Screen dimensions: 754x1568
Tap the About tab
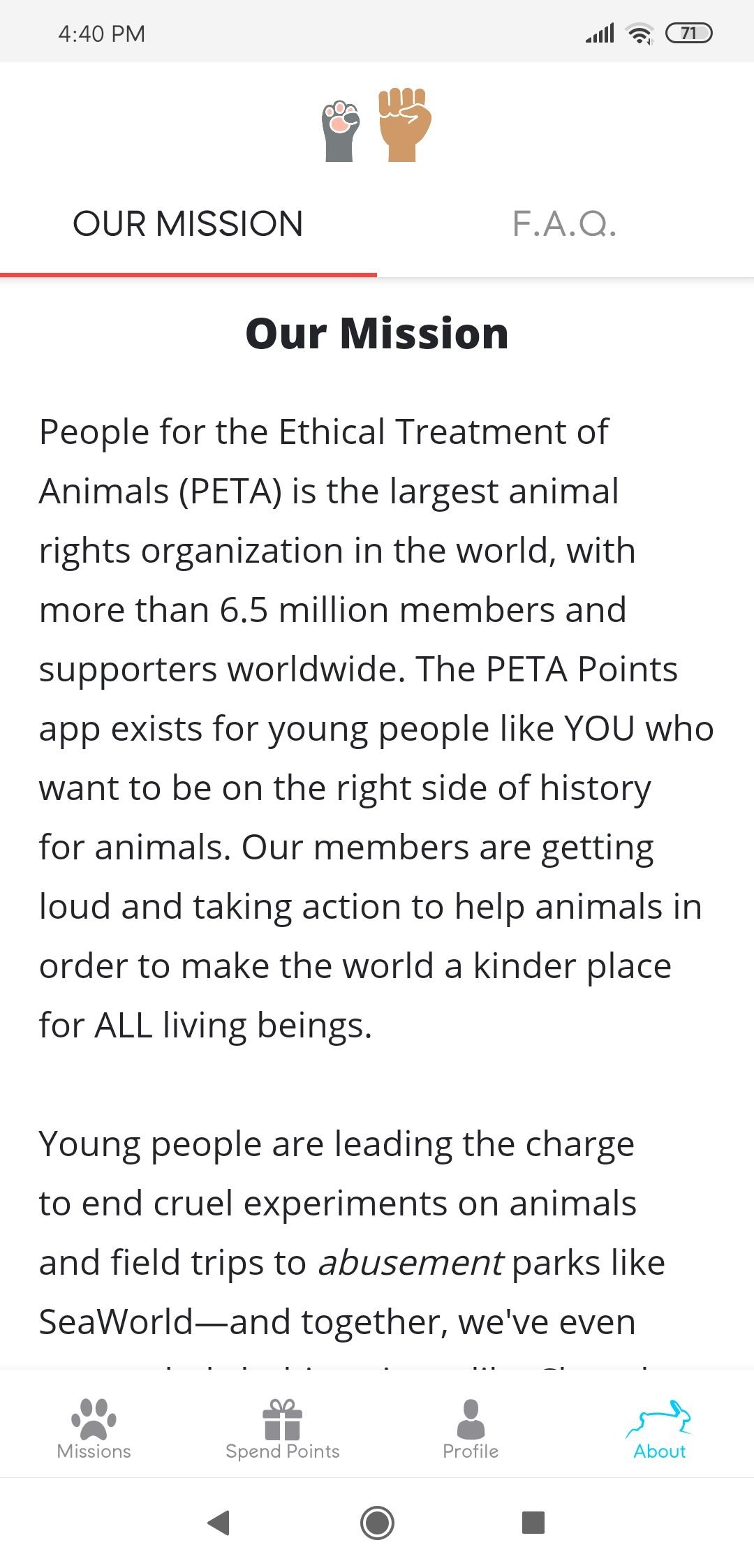click(660, 1428)
